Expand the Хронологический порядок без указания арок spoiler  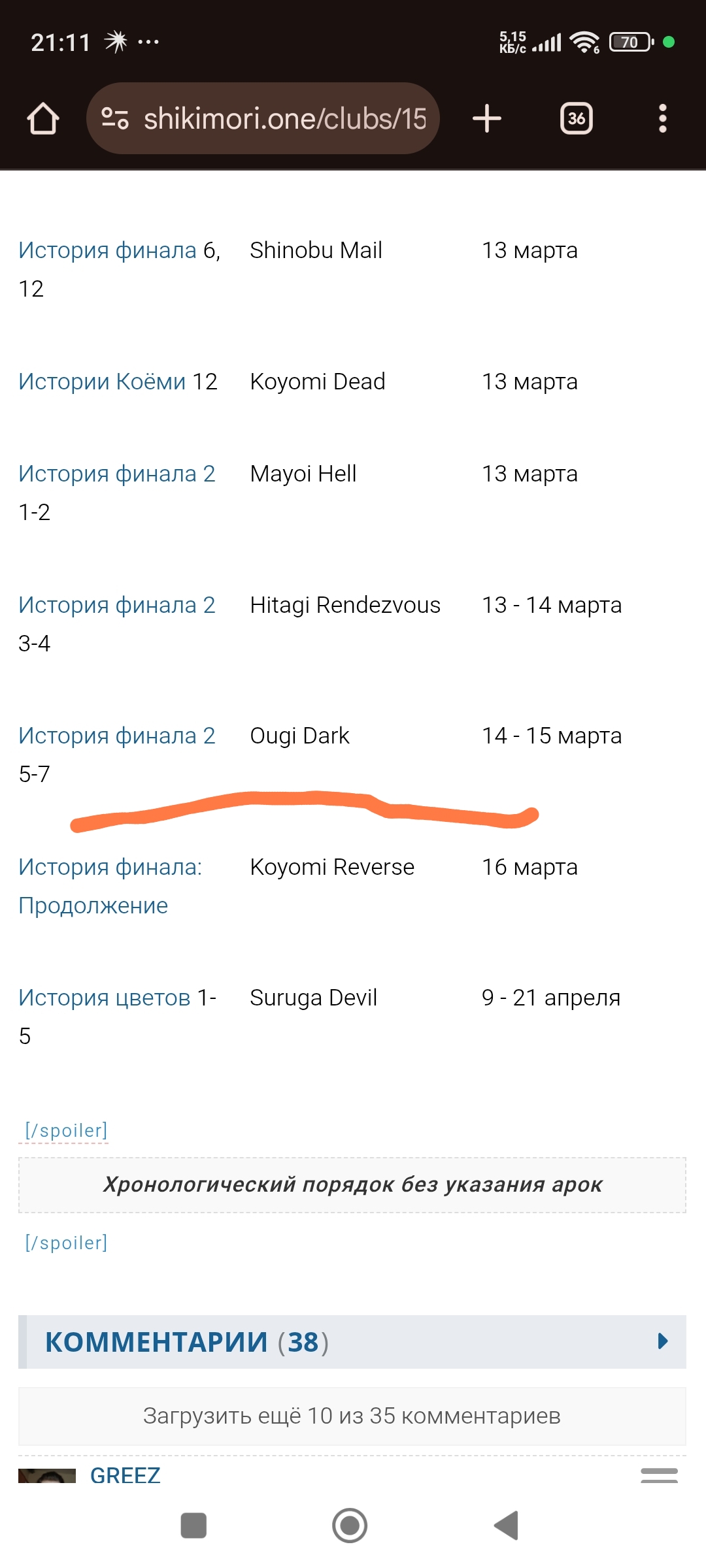pos(352,1184)
